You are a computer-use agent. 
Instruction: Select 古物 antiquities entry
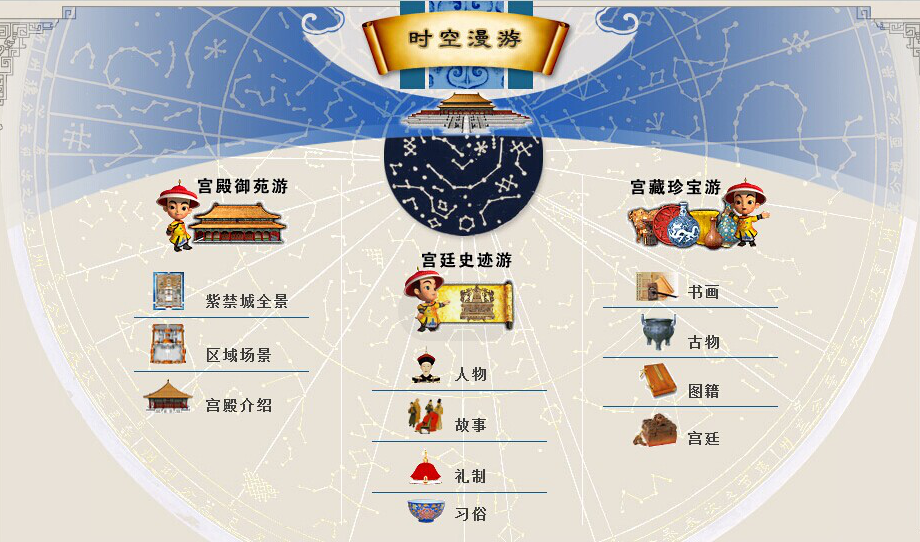point(703,342)
